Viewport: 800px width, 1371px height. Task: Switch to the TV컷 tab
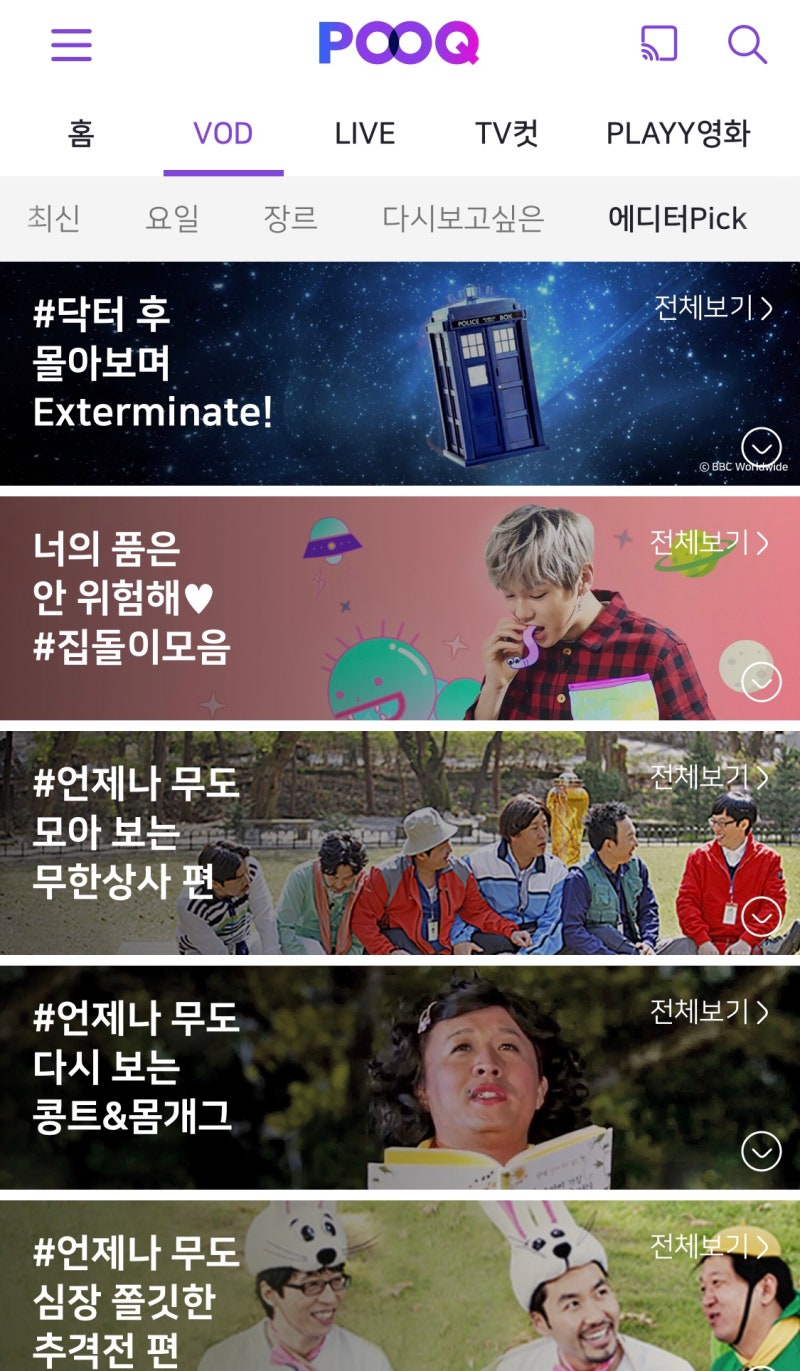(506, 133)
